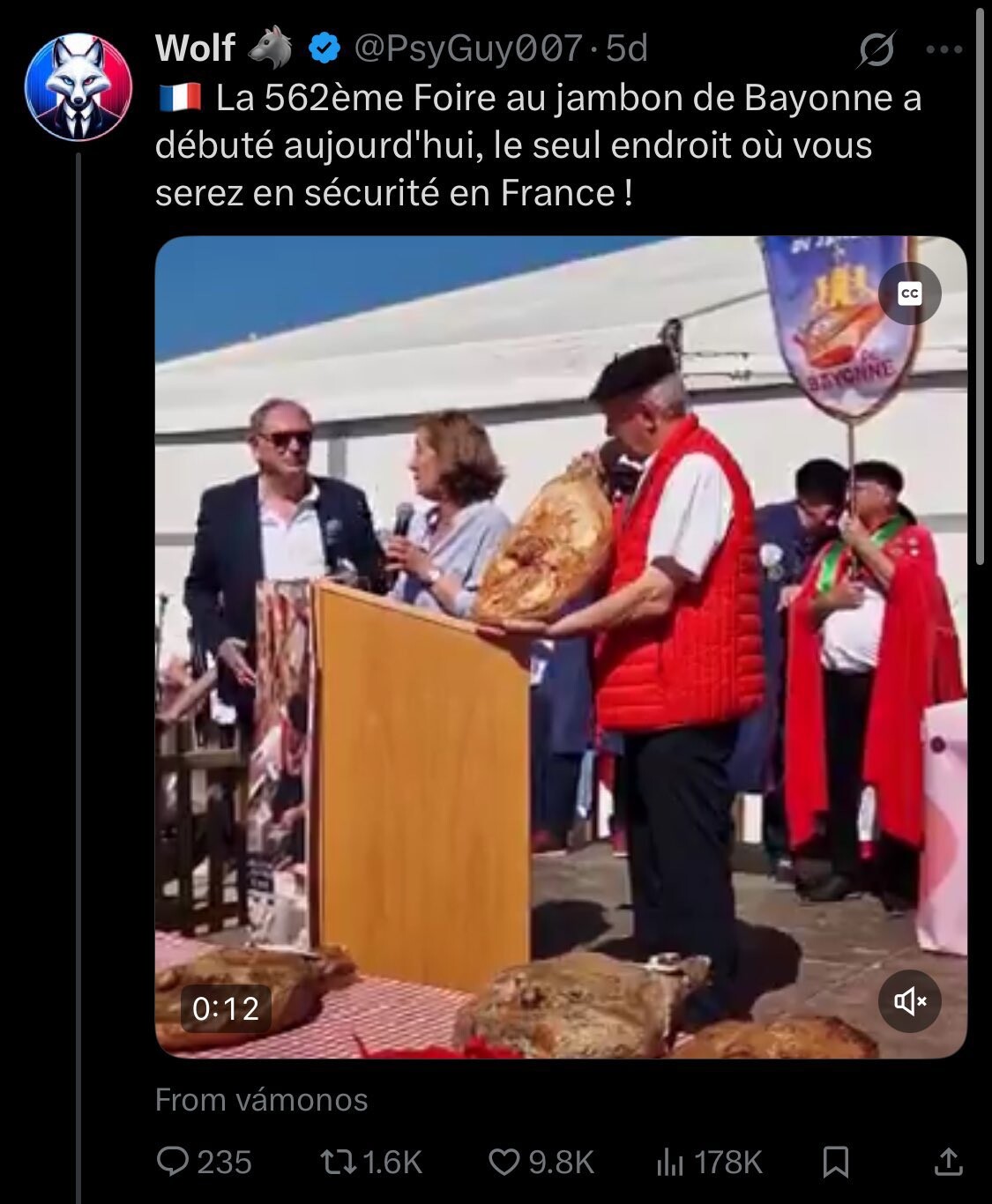The height and width of the screenshot is (1204, 992).
Task: Play the Bayonne ham fair video
Action: point(561,647)
